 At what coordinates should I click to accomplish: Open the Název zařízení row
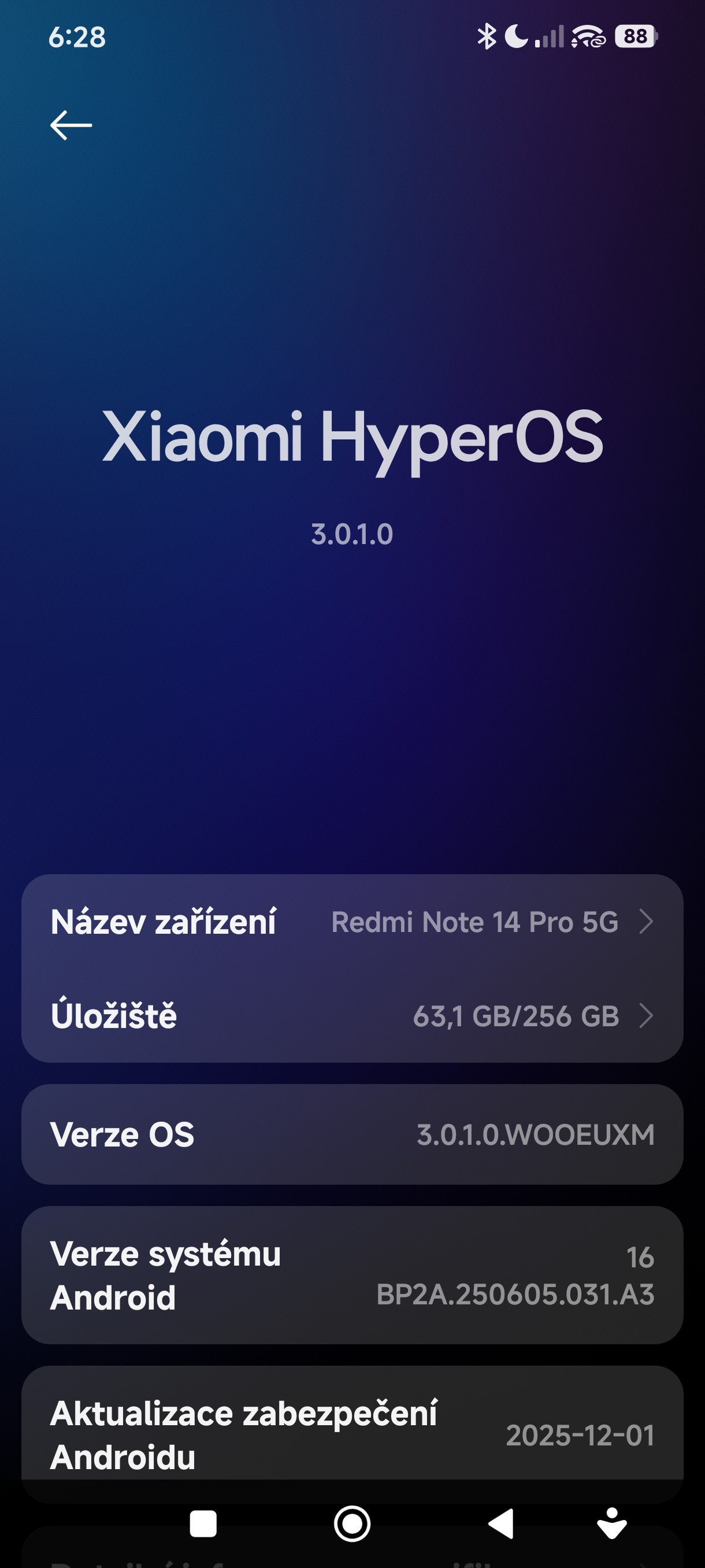coord(351,922)
